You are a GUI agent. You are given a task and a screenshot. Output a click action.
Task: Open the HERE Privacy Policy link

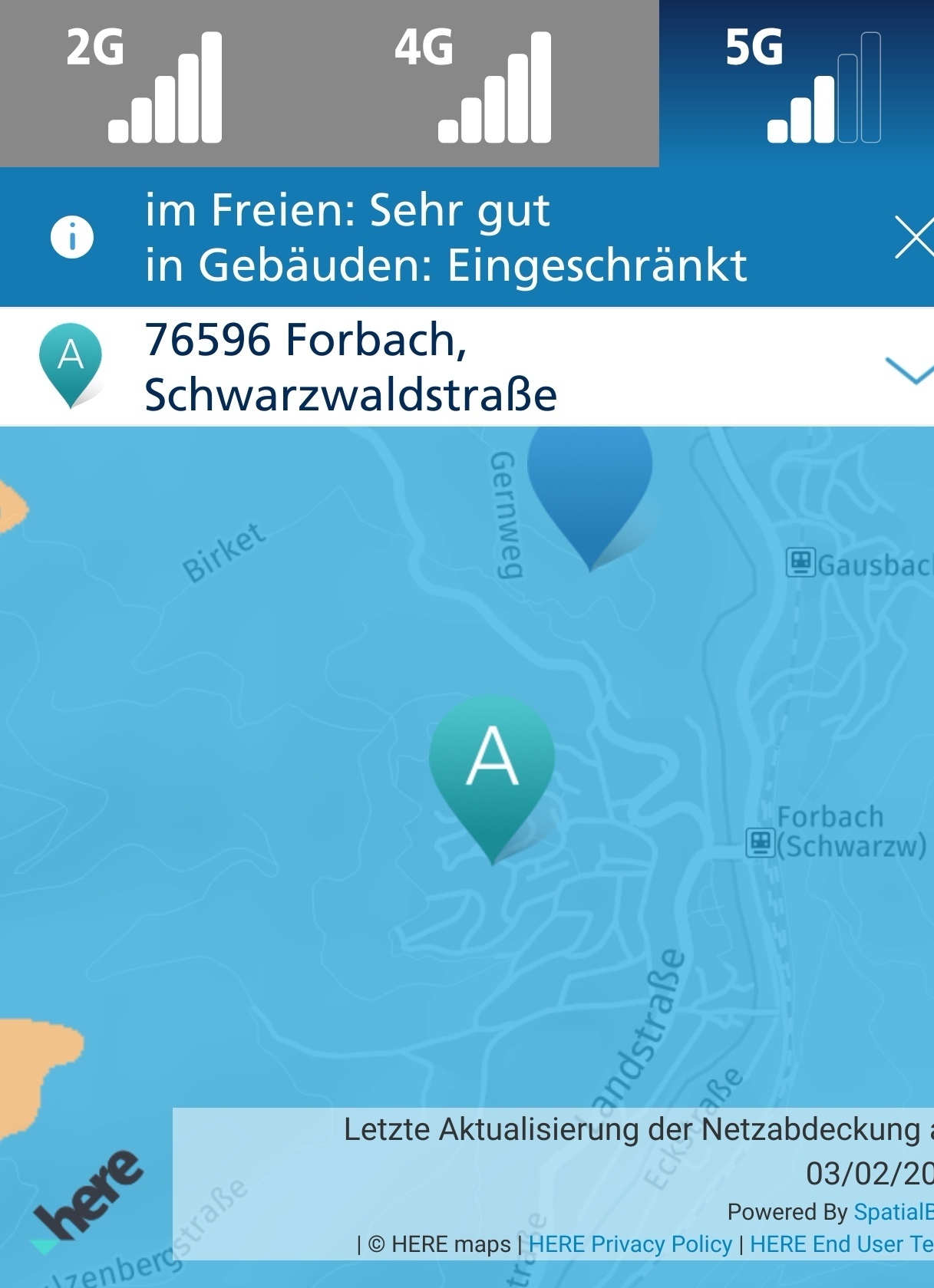coord(630,1244)
